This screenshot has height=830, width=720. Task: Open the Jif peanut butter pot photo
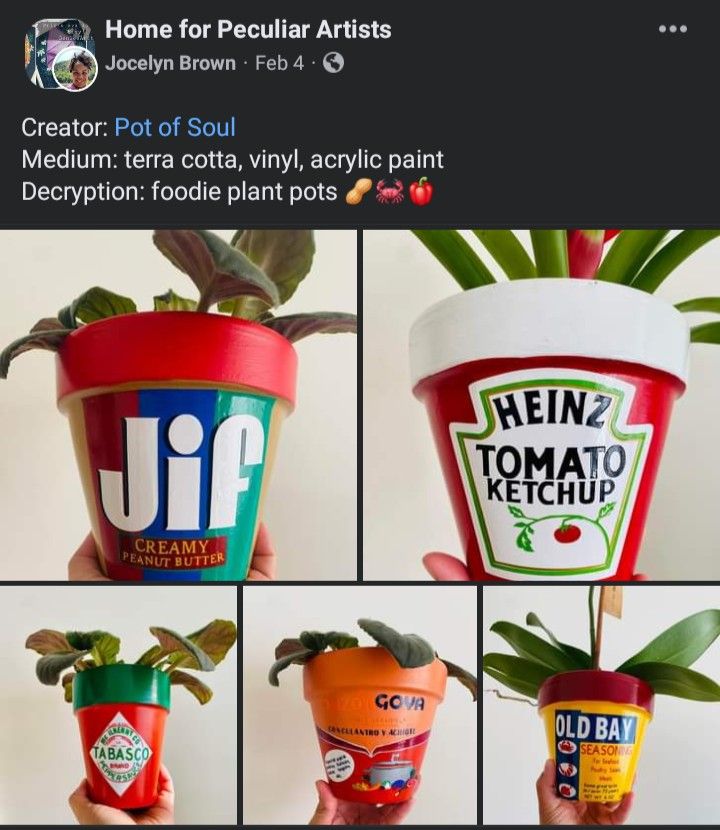point(178,405)
